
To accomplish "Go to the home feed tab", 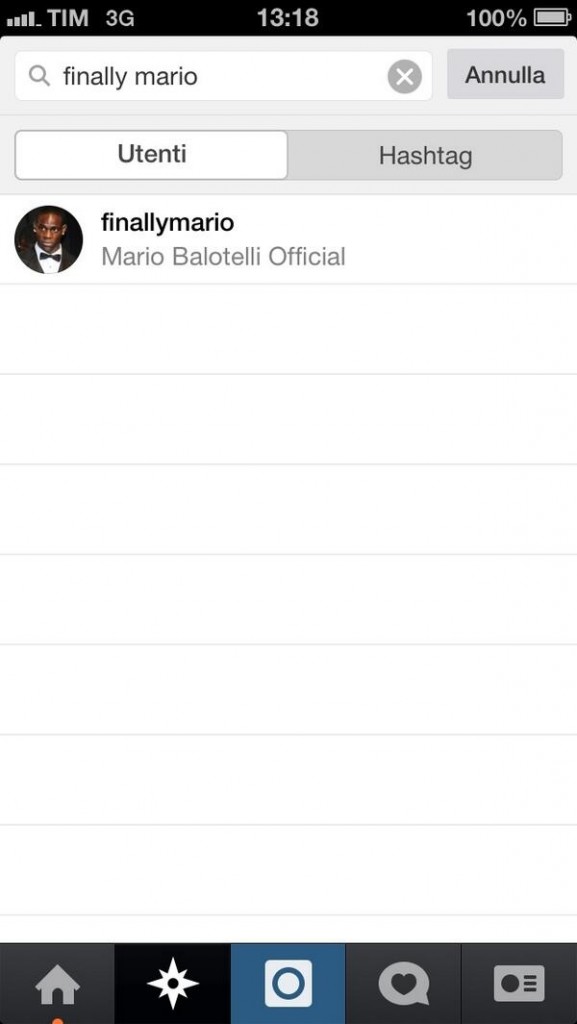I will [57, 984].
